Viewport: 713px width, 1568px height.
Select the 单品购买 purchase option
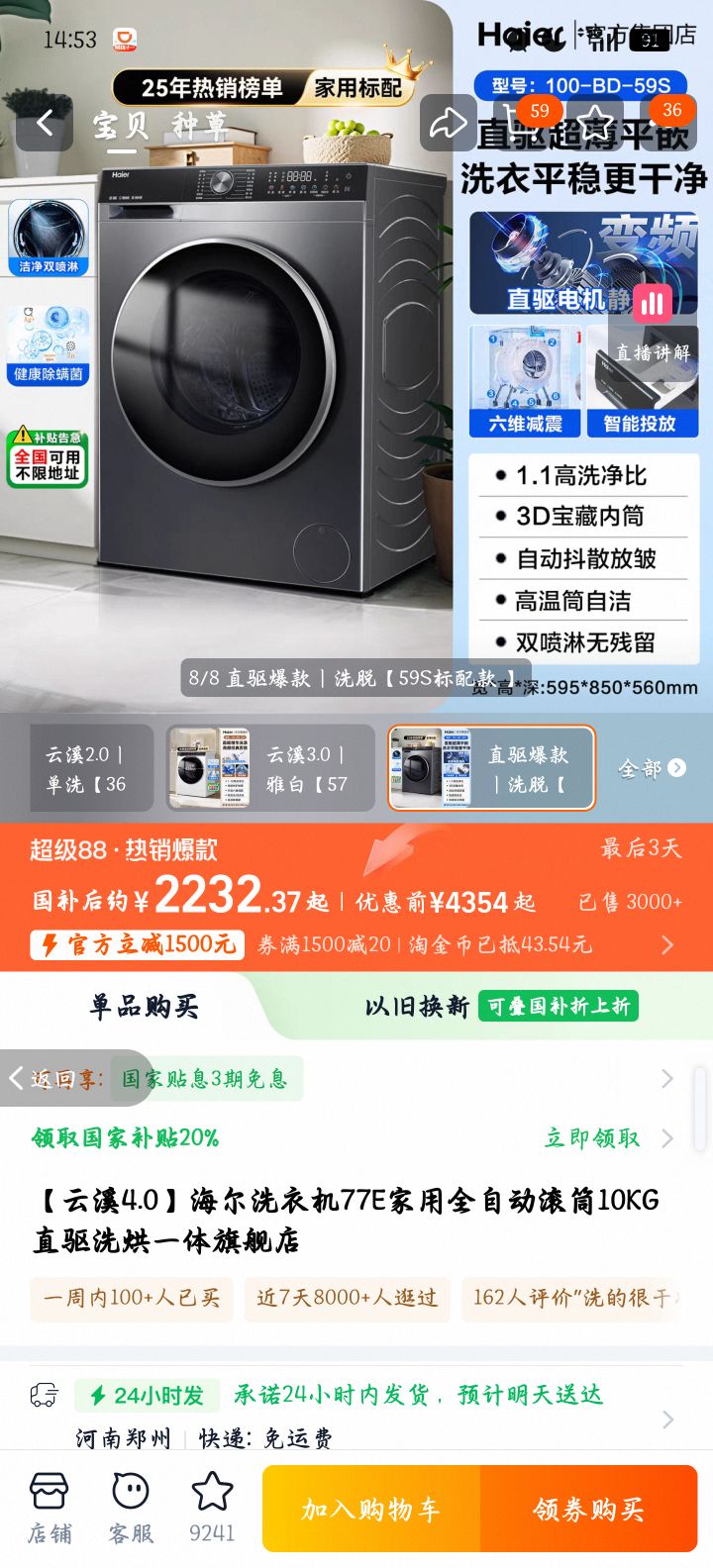point(144,1006)
